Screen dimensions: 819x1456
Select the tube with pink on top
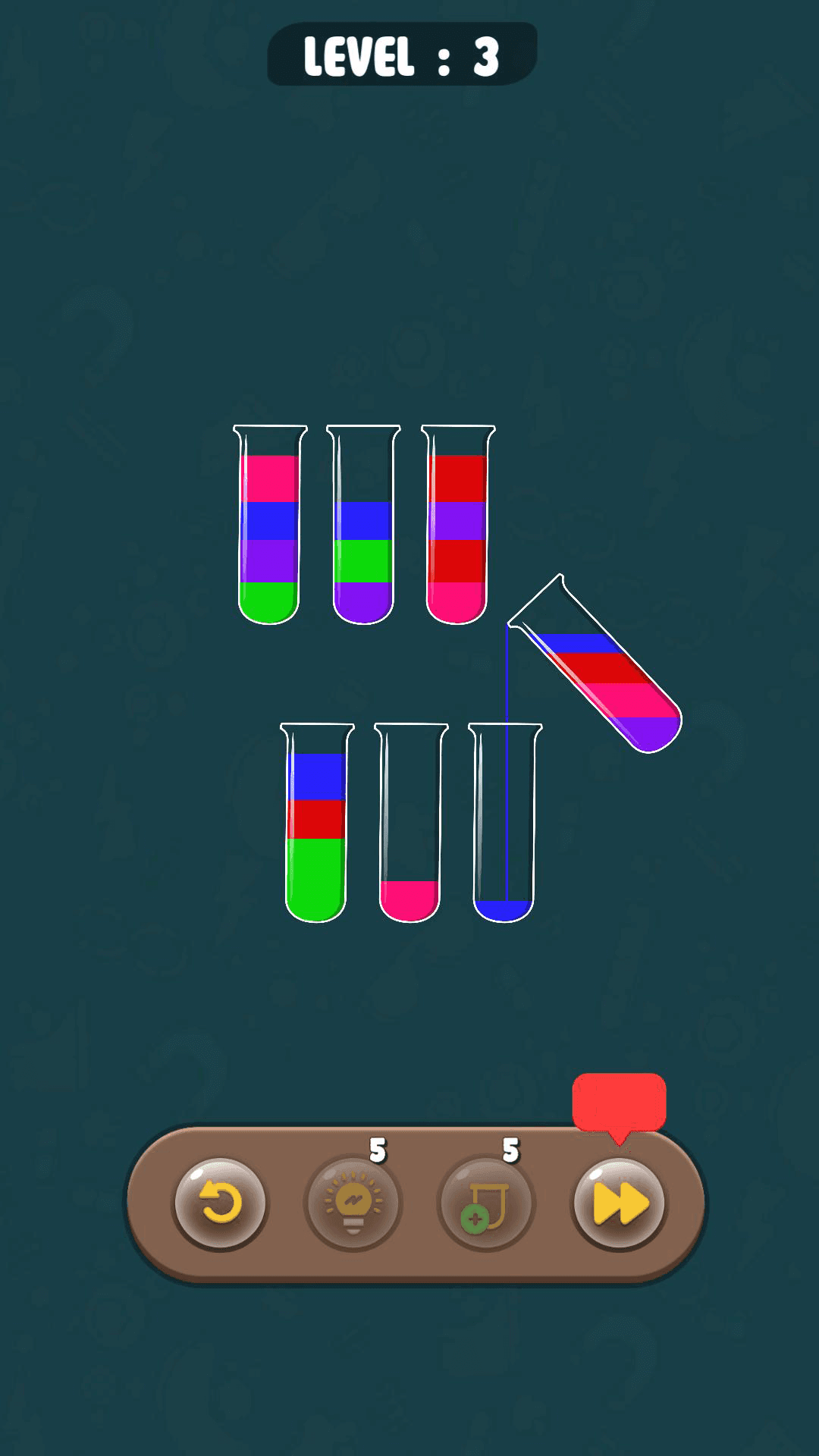pos(269,526)
